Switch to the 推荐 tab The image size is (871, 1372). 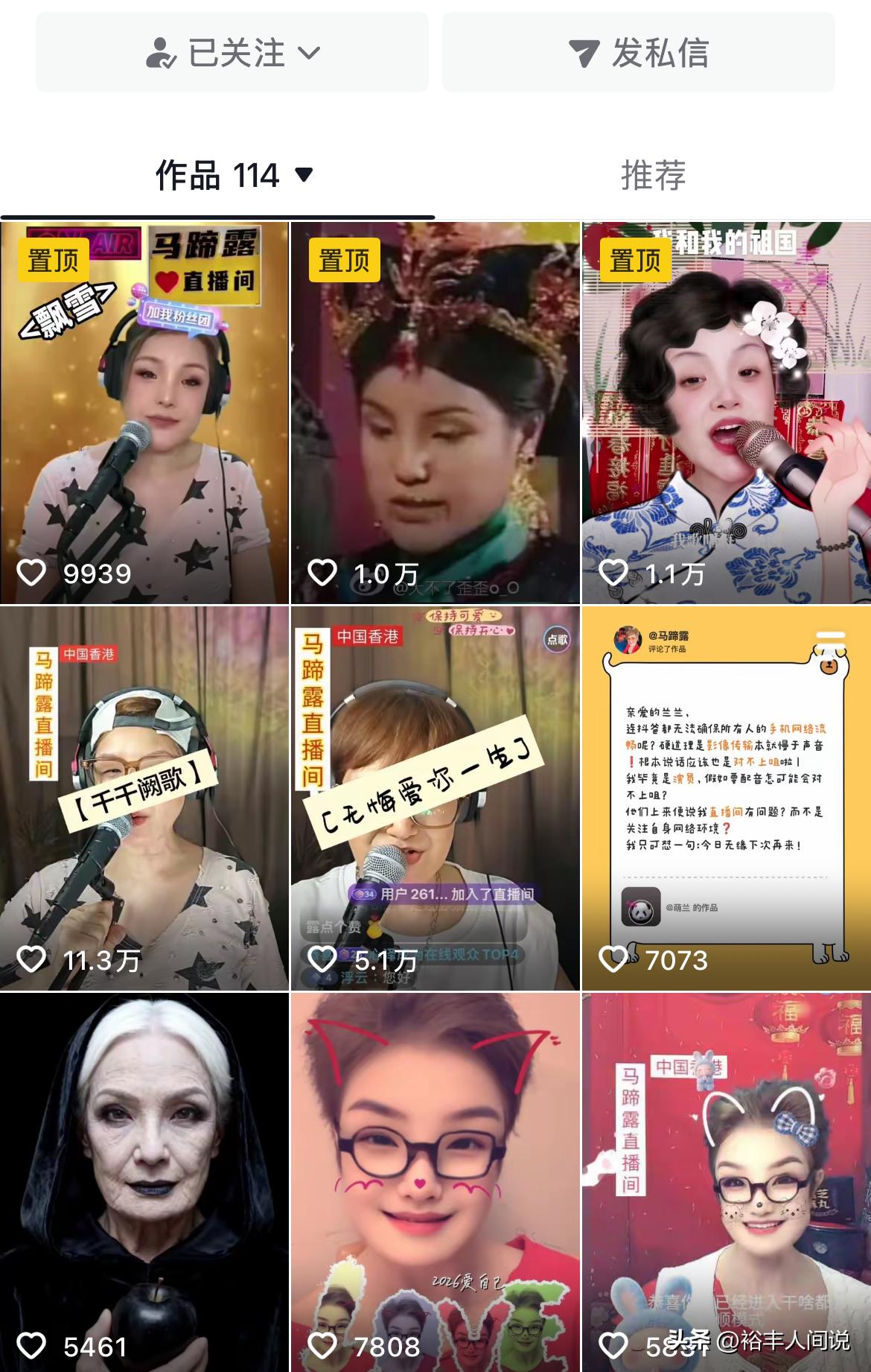pyautogui.click(x=653, y=175)
